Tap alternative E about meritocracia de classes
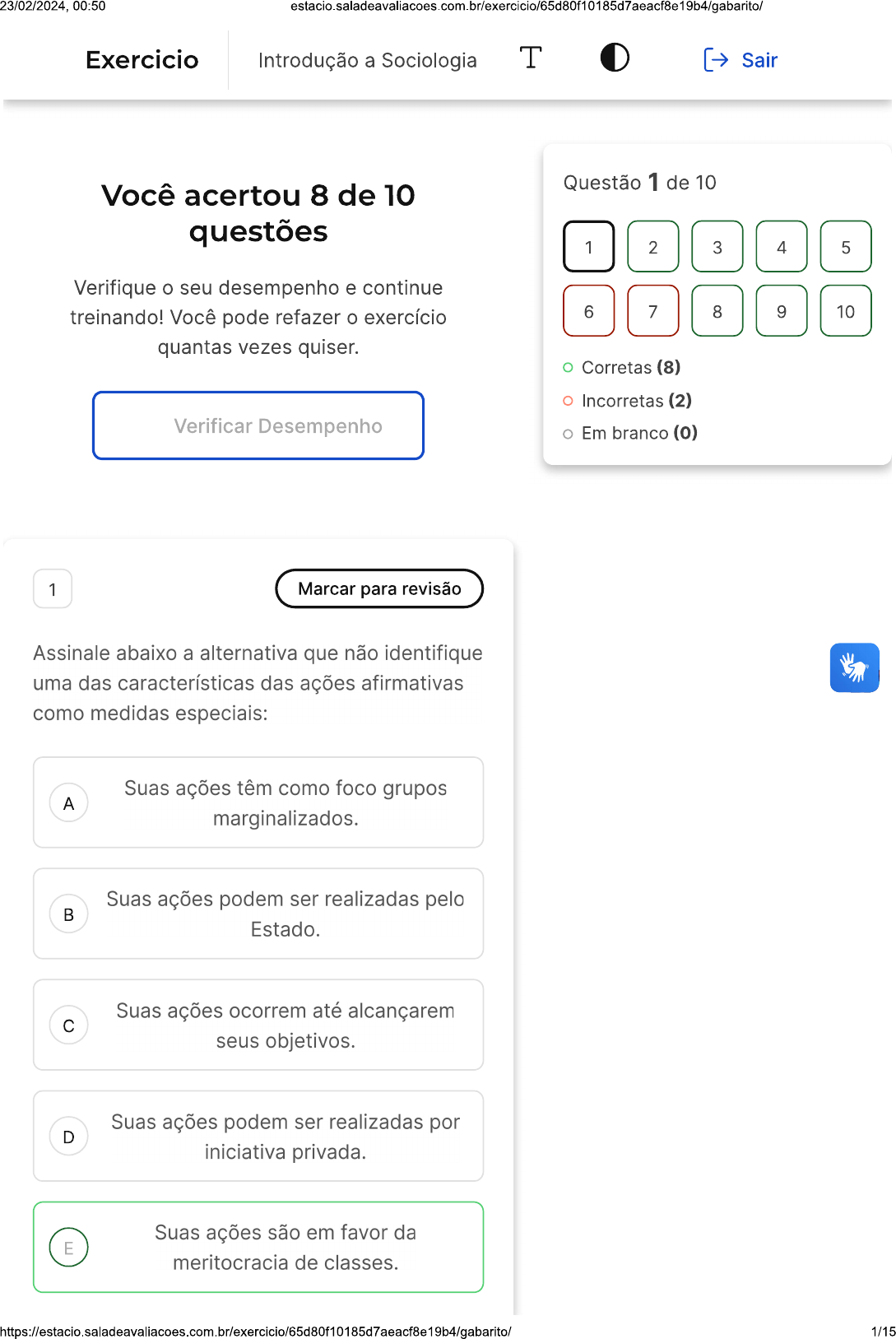 (x=258, y=1247)
